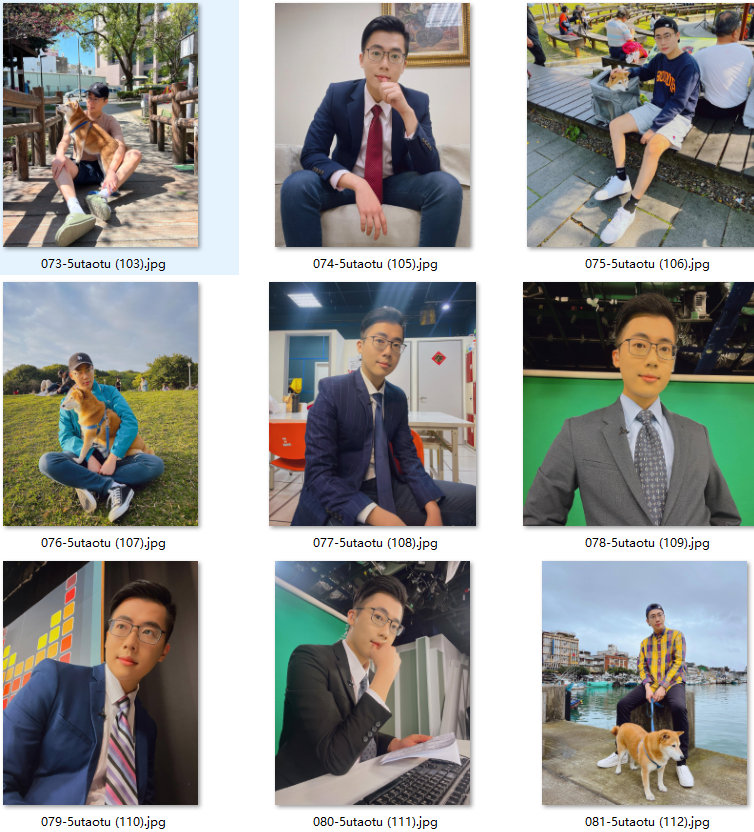Open photo 076-5utaotu (107).jpg
Screen dimensions: 754x832
click(x=100, y=404)
